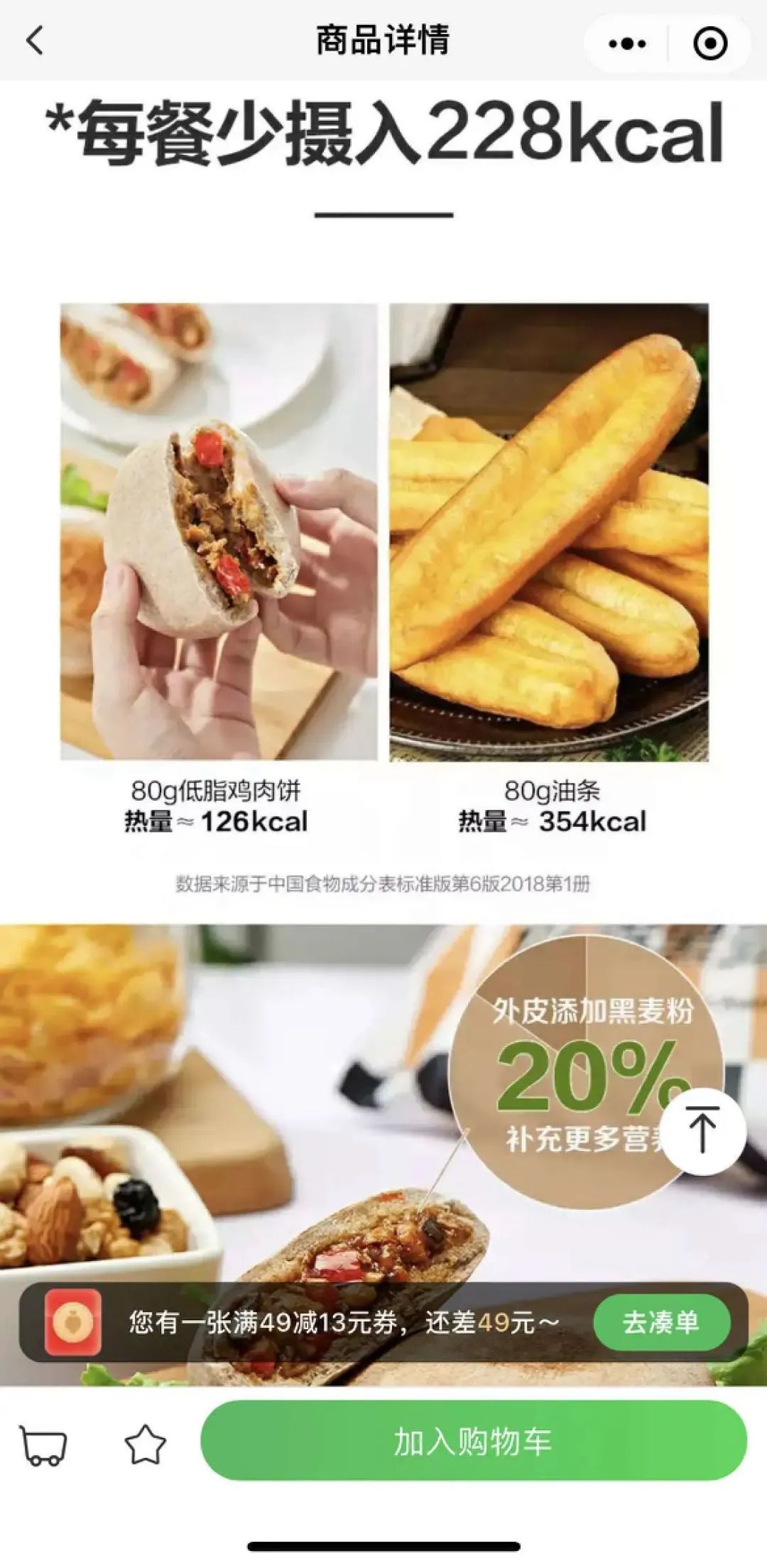Screen dimensions: 767x1568
Task: Open the shopping cart
Action: (x=45, y=1445)
